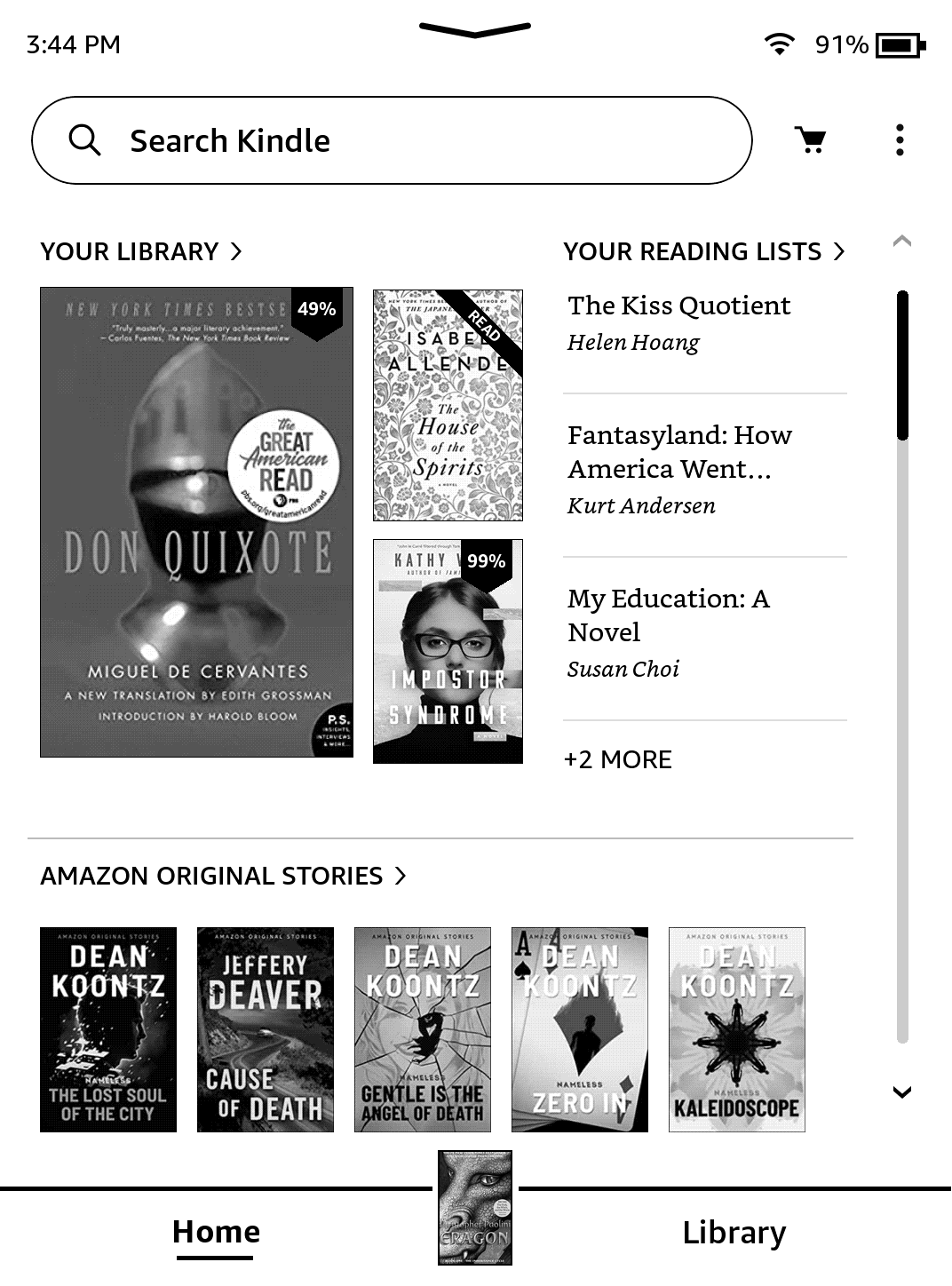Tap the Search Kindle field
This screenshot has width=952, height=1286.
pos(391,140)
